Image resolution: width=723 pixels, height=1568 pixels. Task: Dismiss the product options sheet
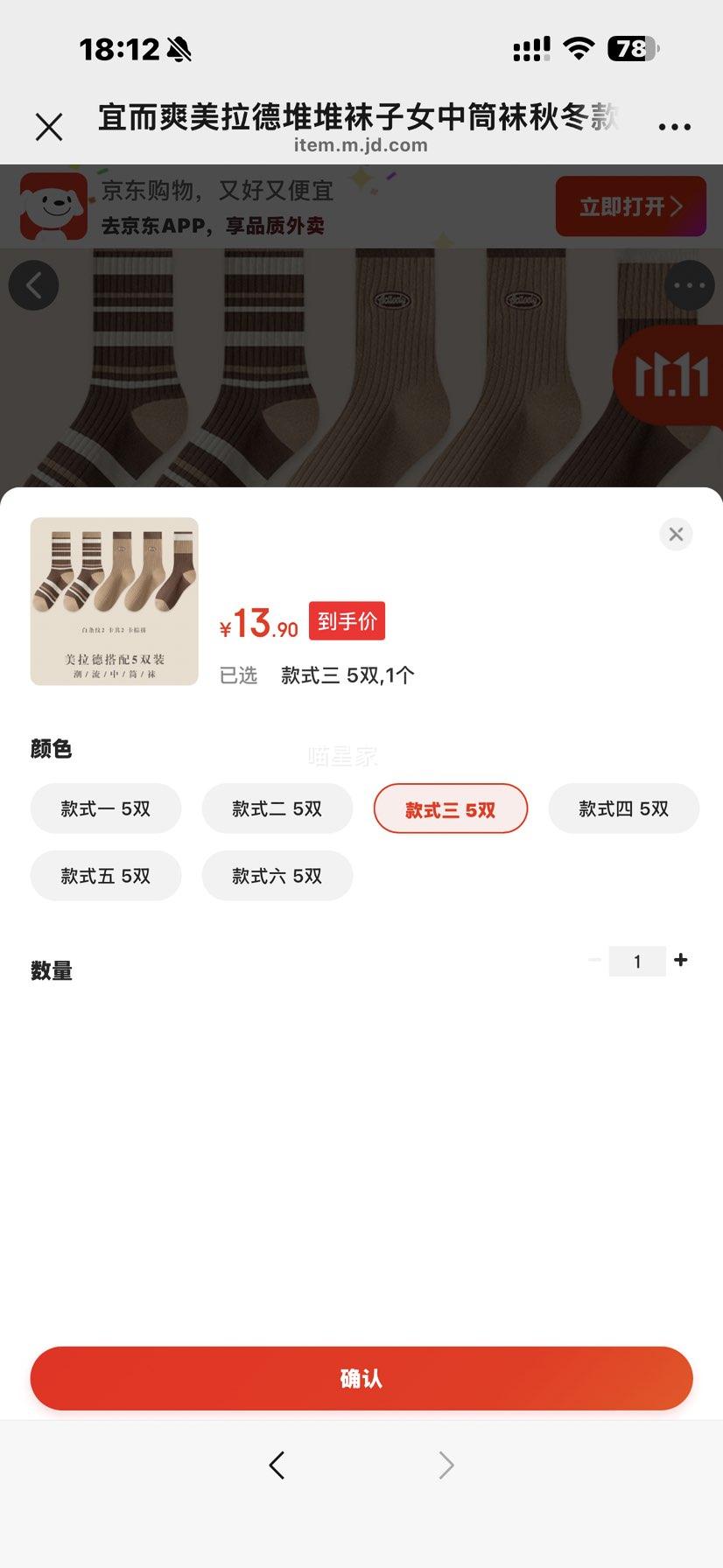coord(676,534)
